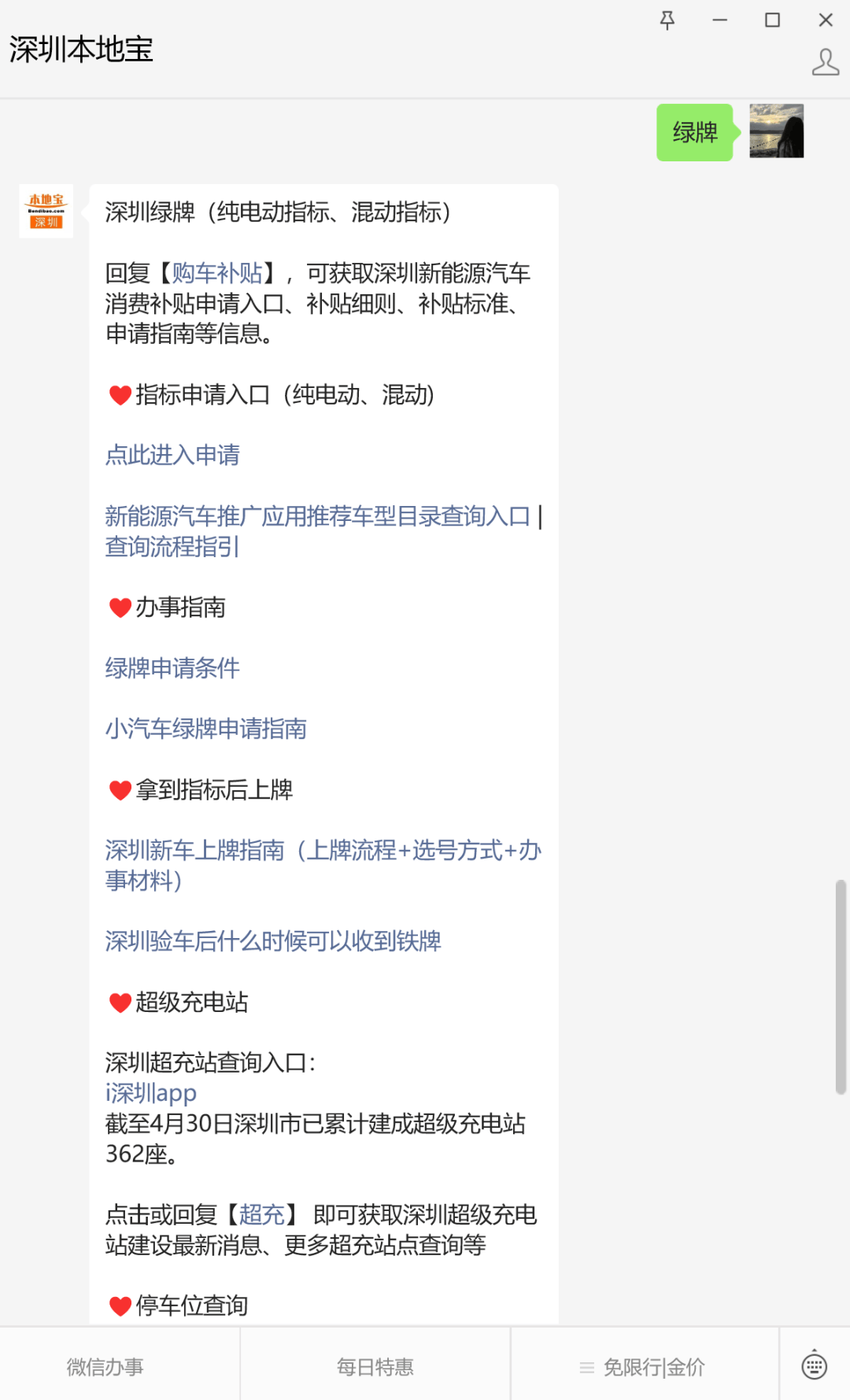Open the 微信办事 menu

point(105,1367)
